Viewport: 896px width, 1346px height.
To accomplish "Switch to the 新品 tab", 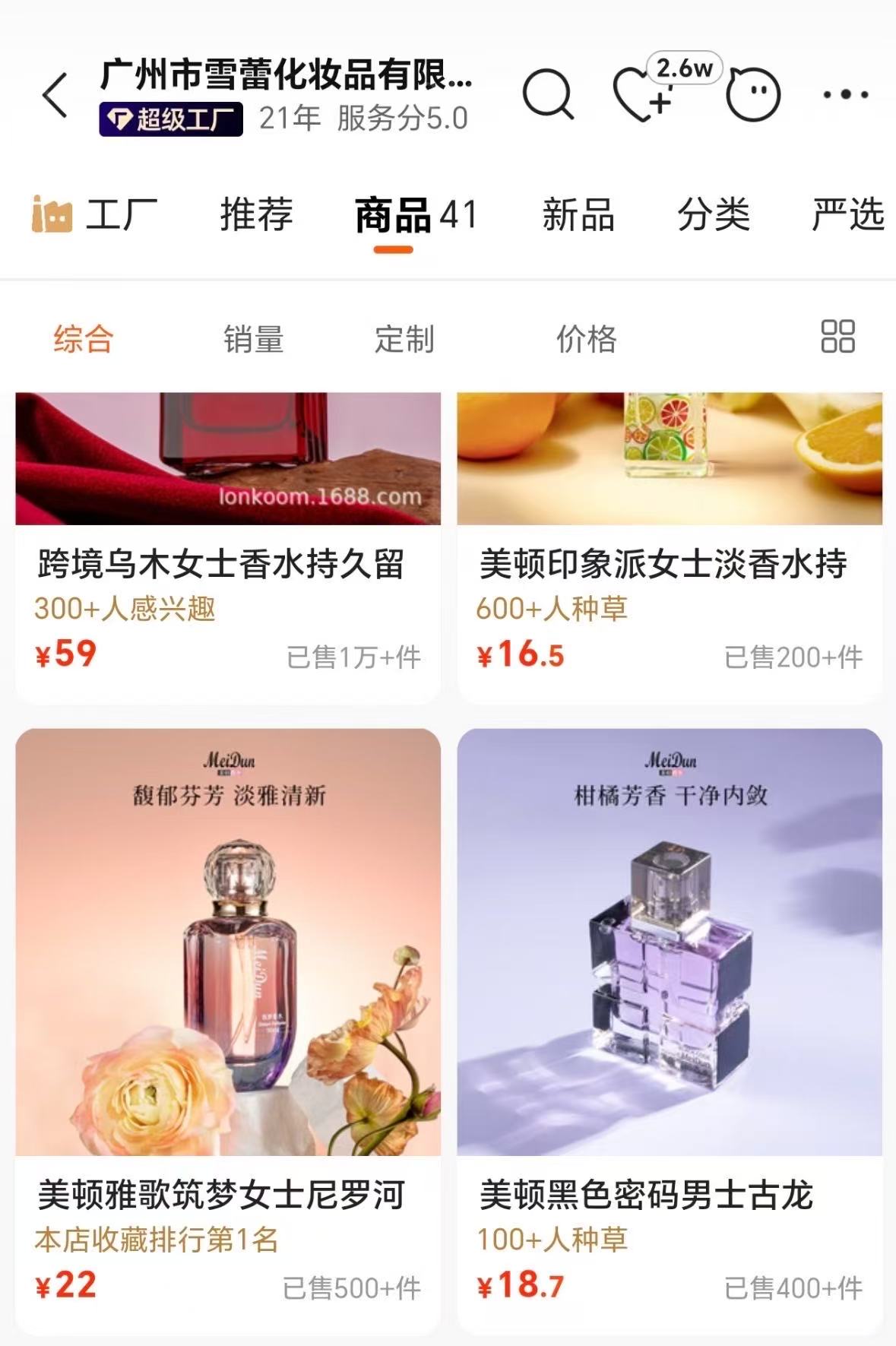I will [x=578, y=214].
